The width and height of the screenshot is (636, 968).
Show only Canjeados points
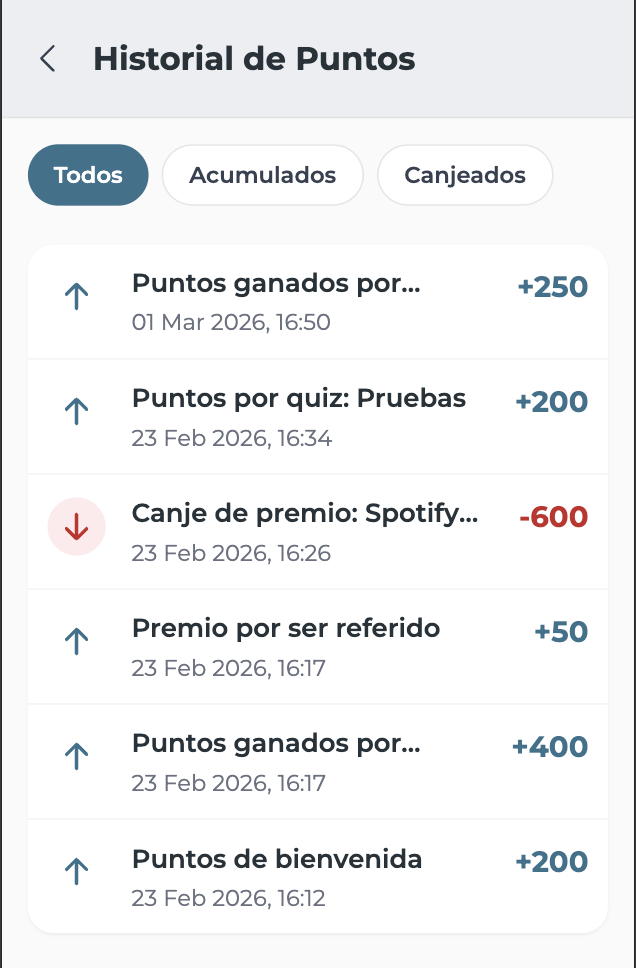coord(464,175)
